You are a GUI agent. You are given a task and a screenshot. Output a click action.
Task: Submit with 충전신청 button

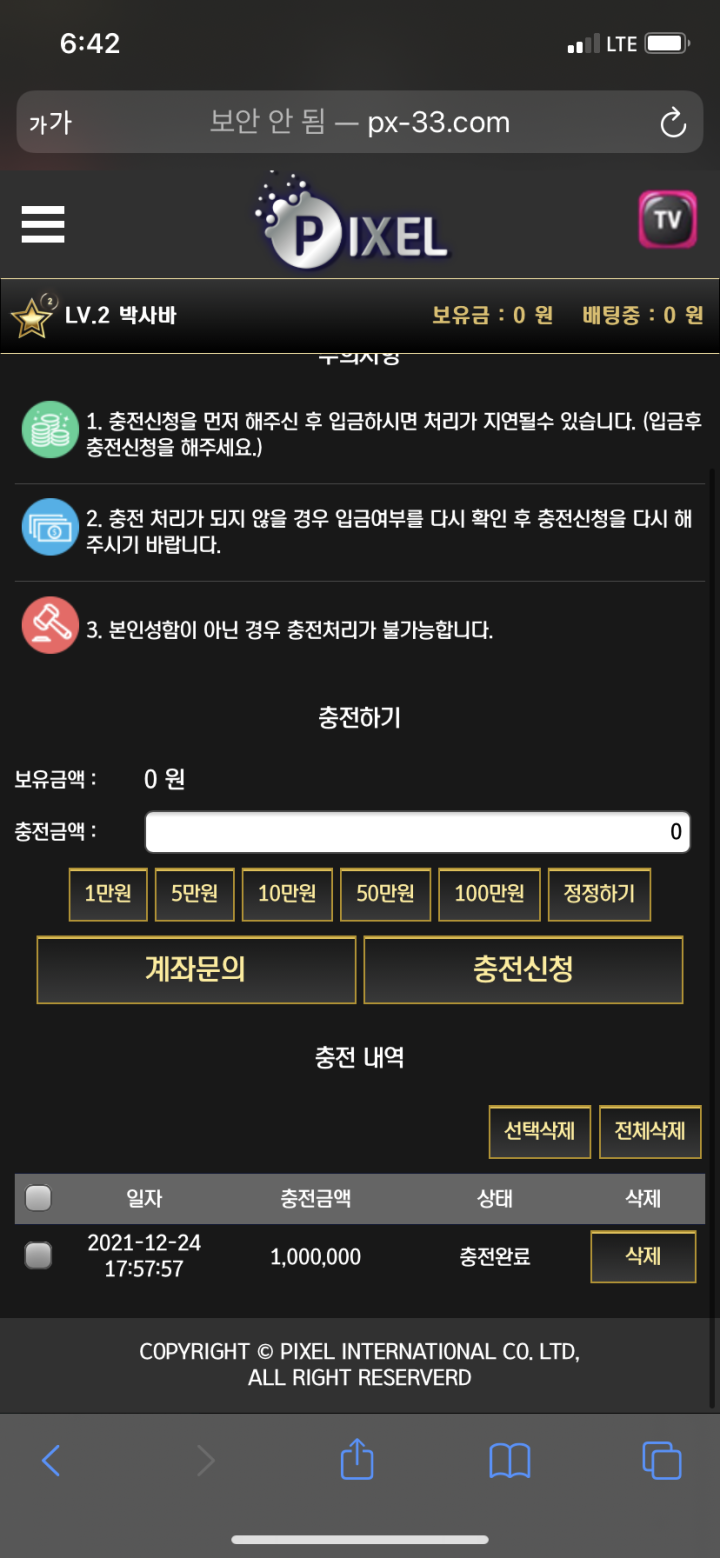tap(523, 969)
